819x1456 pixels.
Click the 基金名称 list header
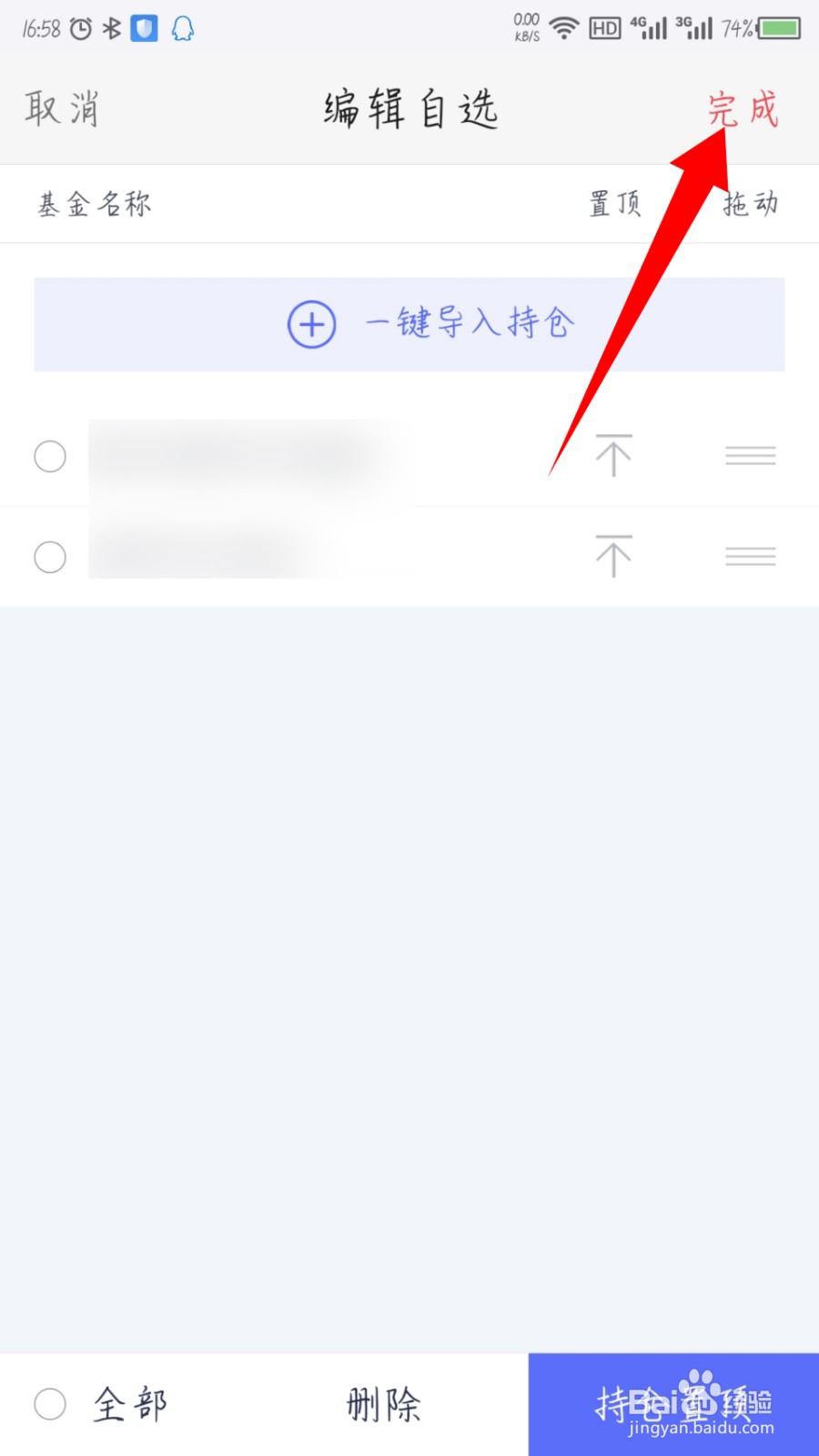pos(93,203)
